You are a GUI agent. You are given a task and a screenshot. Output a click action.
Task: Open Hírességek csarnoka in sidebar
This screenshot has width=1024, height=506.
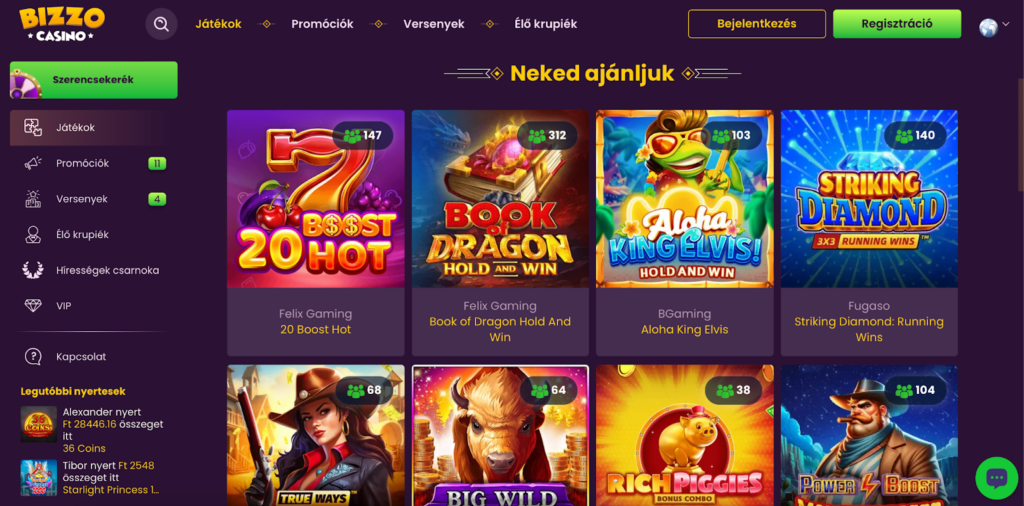[x=107, y=270]
